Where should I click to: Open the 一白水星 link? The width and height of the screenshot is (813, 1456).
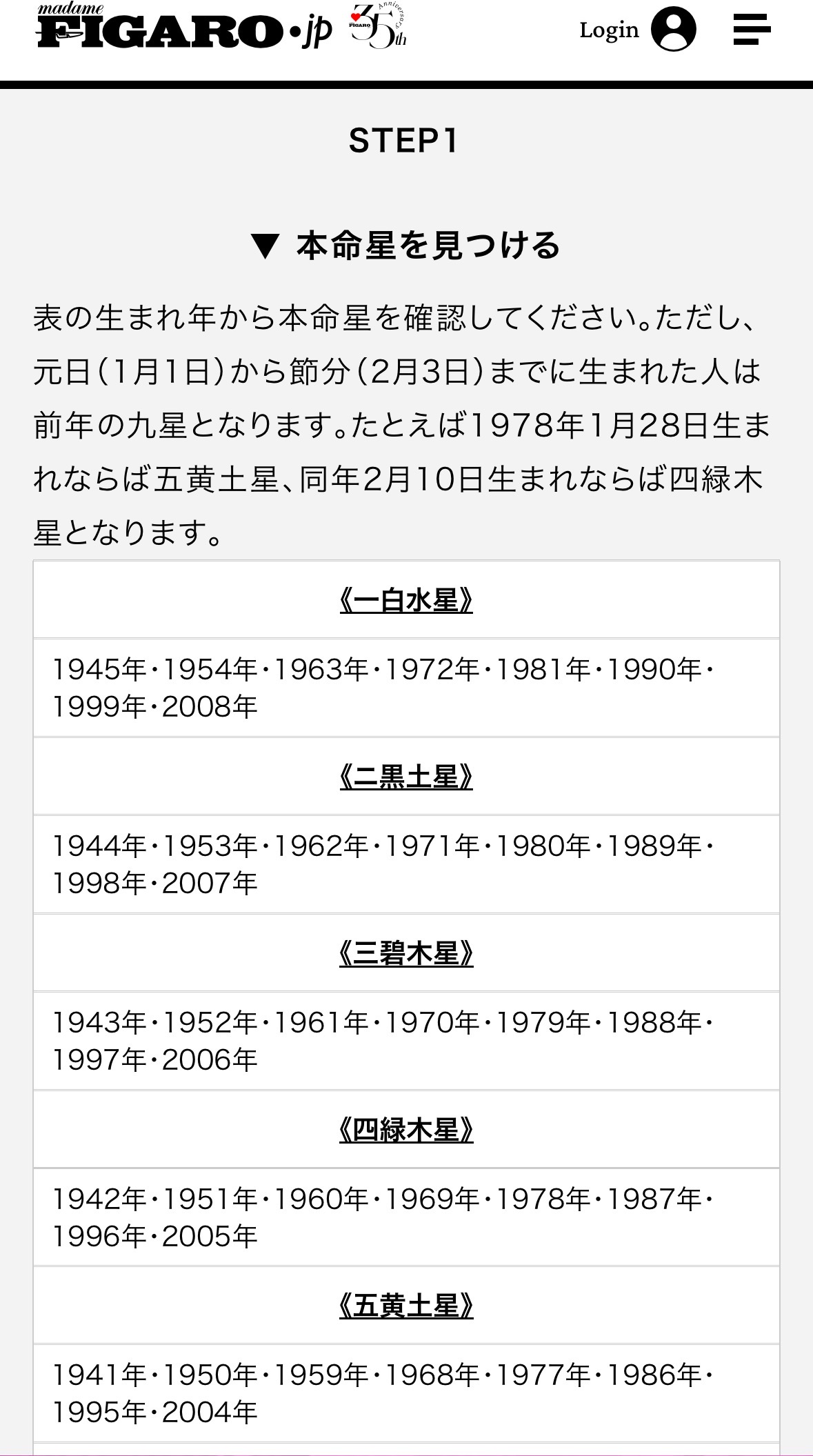tap(406, 601)
